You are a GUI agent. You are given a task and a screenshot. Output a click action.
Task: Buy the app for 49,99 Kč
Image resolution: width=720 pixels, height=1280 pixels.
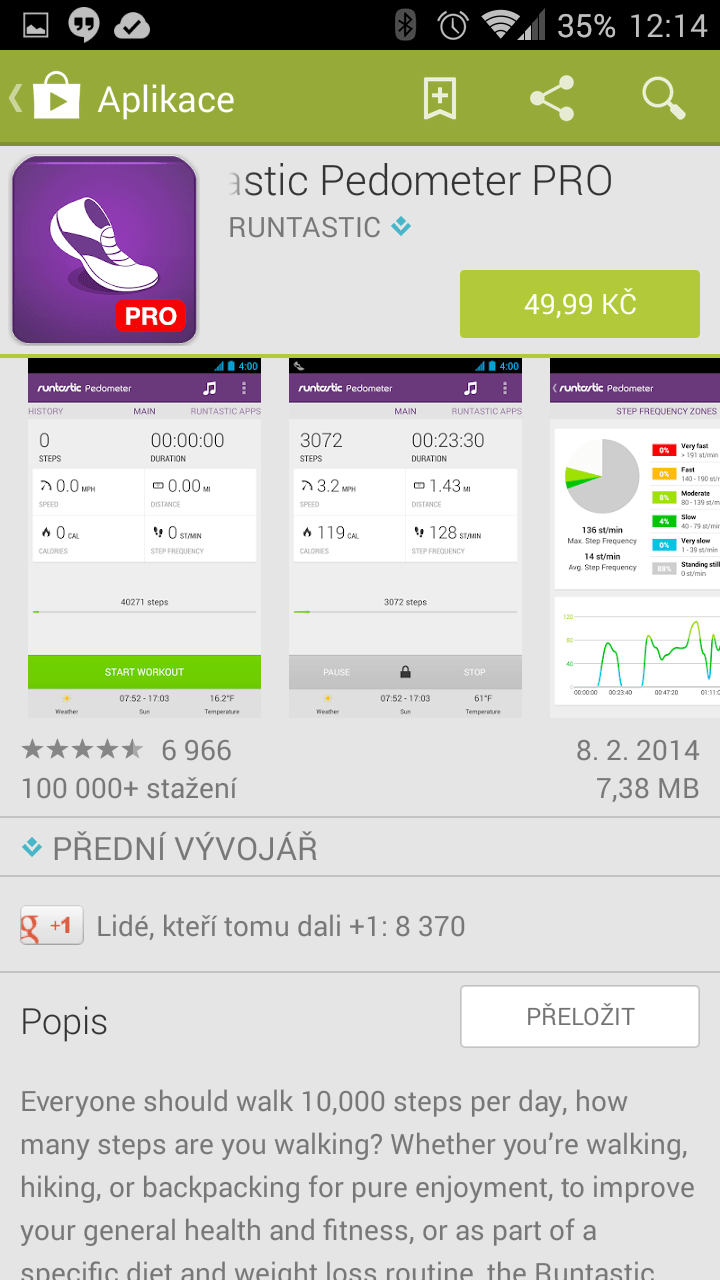pos(580,304)
